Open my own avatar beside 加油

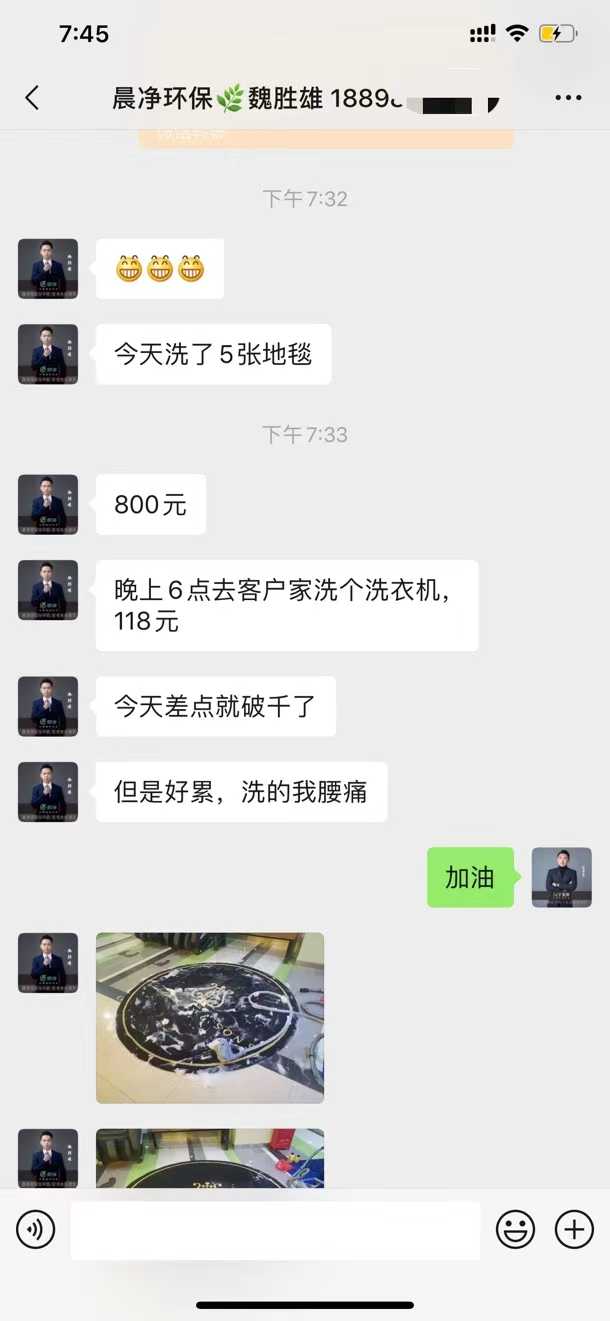[x=561, y=877]
